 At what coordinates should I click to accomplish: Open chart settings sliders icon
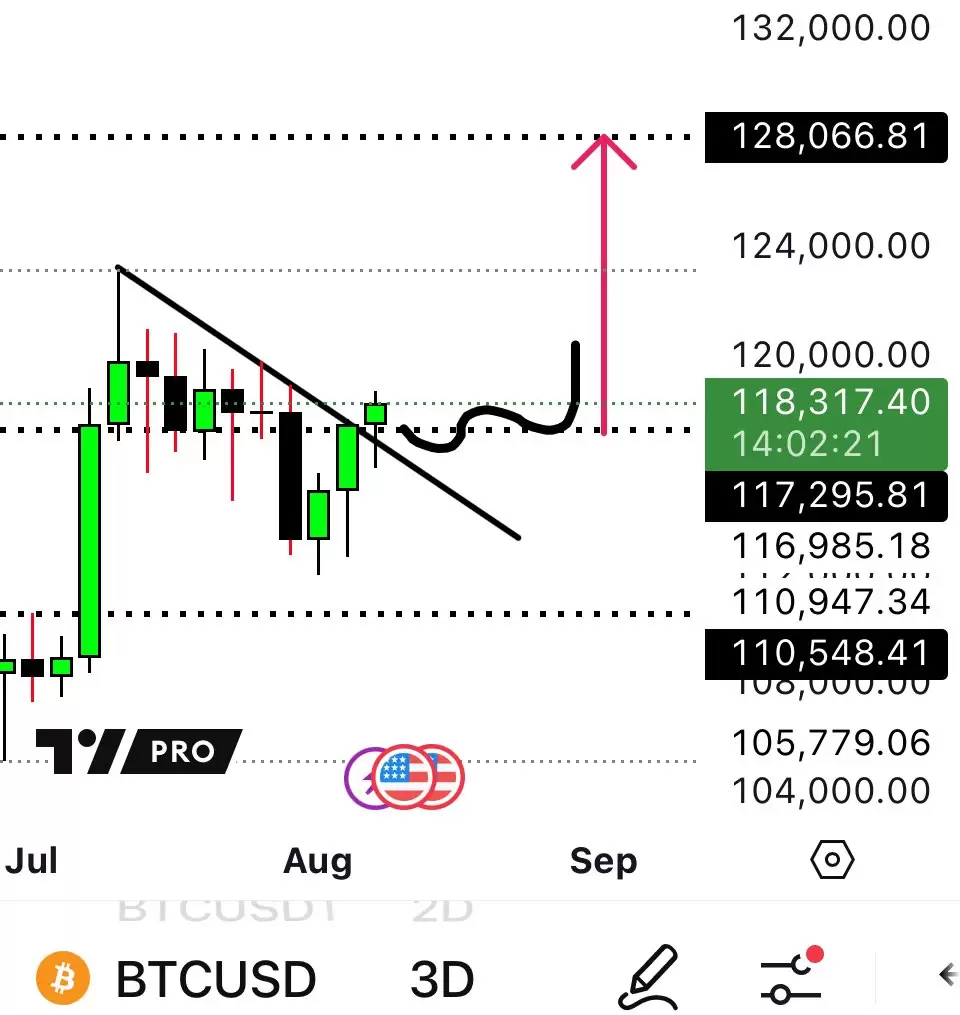(x=791, y=977)
